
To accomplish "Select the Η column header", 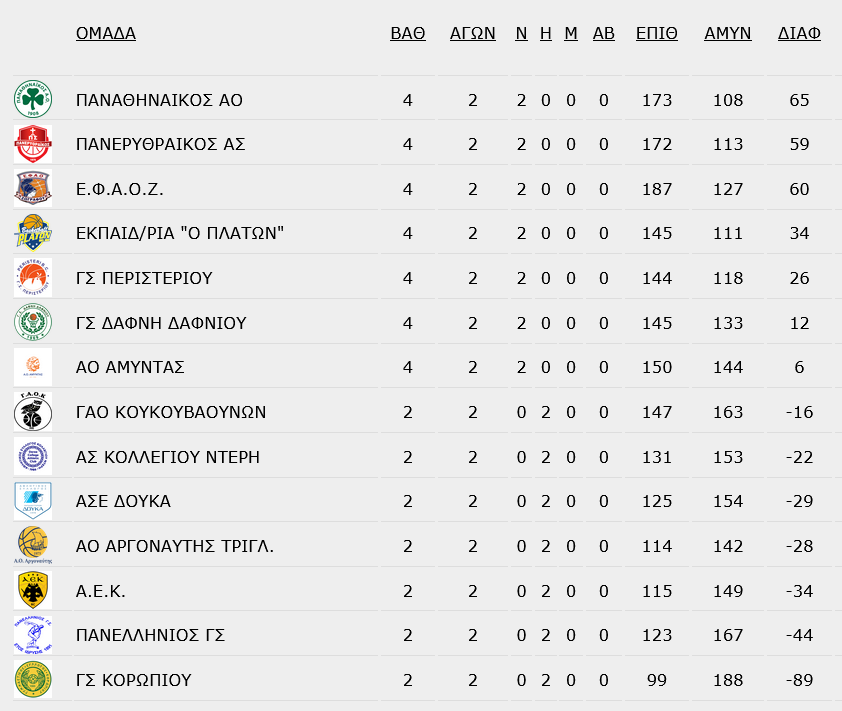I will pos(546,33).
